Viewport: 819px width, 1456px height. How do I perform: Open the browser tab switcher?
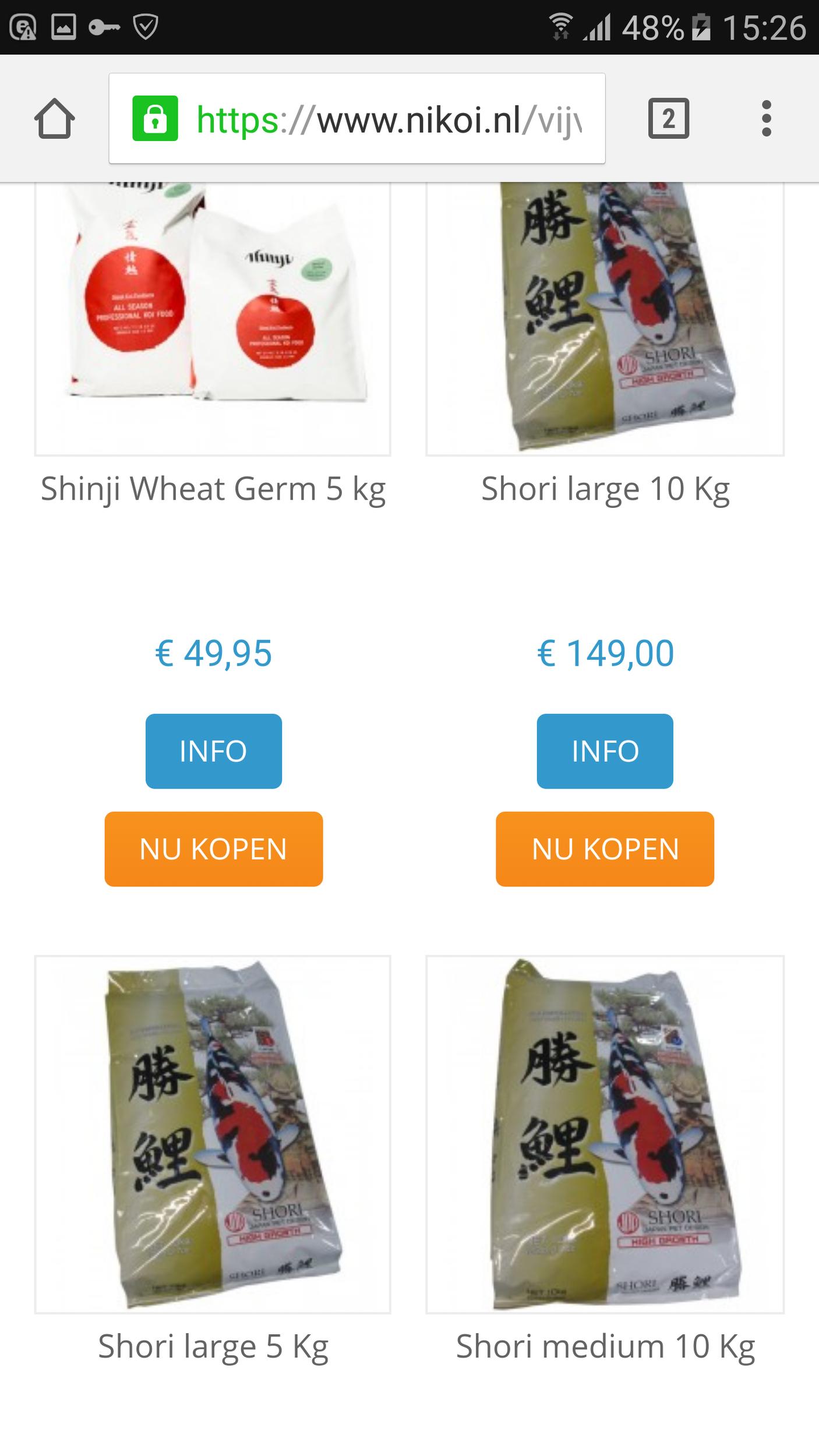click(x=668, y=119)
